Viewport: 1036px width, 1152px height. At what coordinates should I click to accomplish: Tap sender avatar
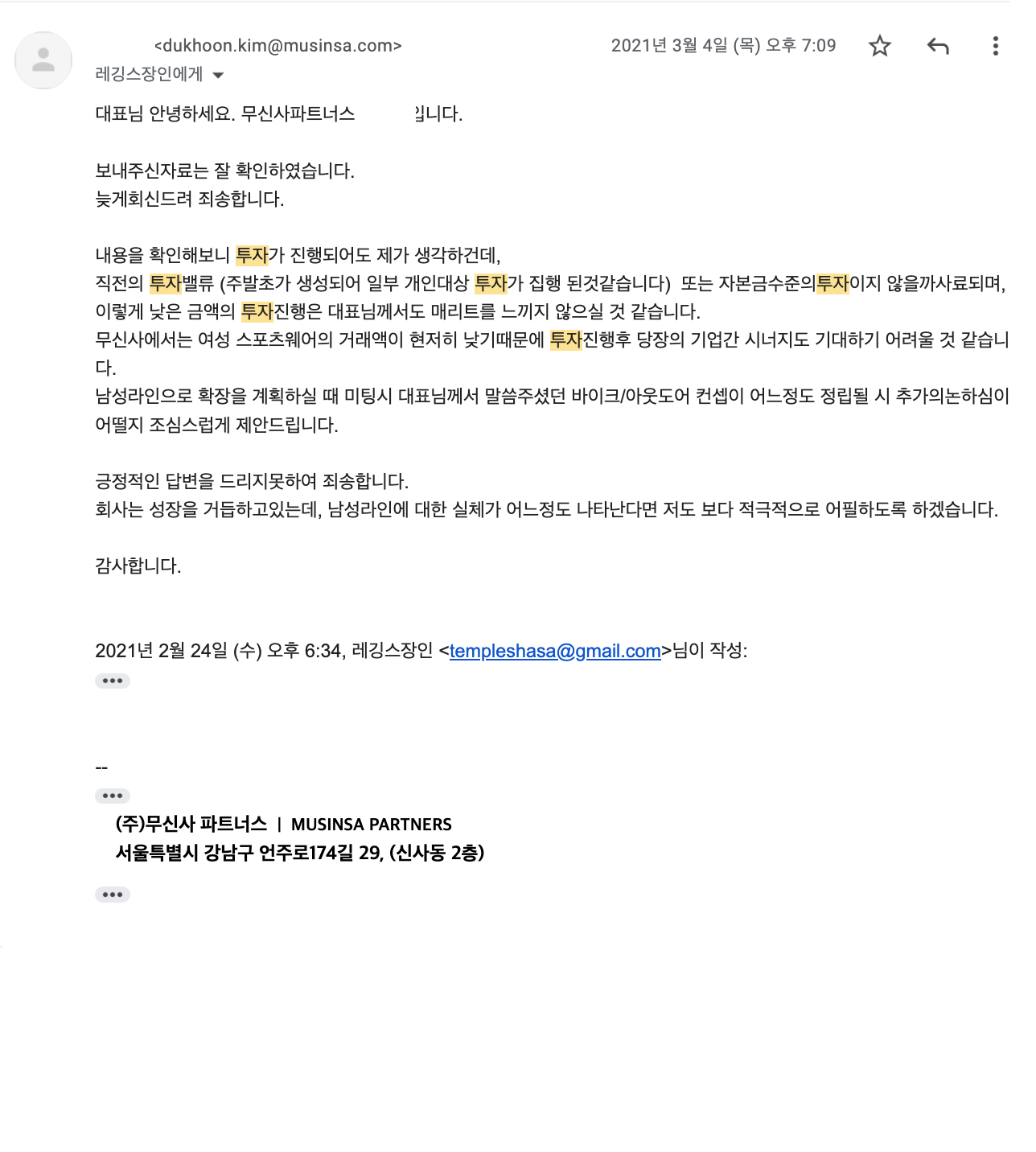43,60
